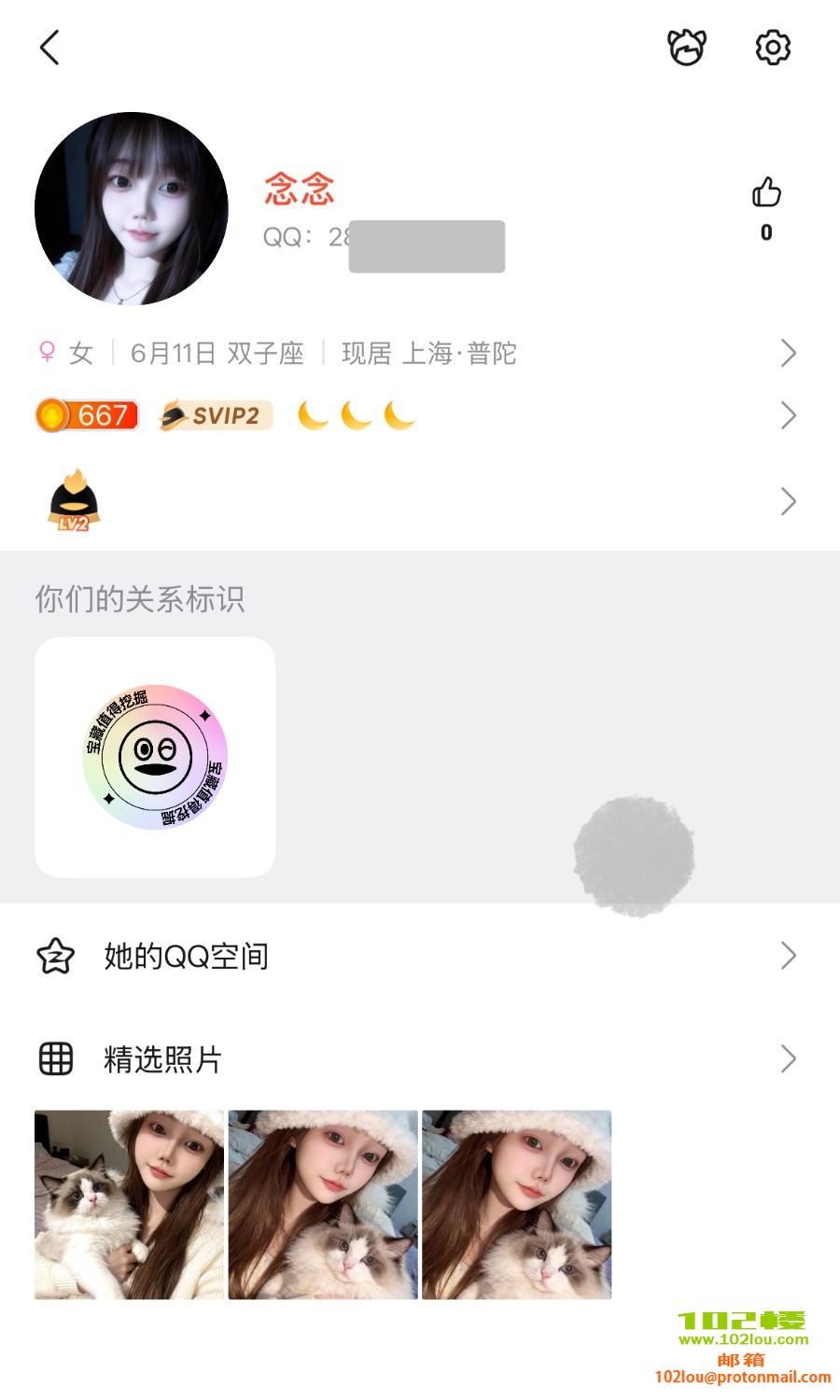This screenshot has height=1400, width=840.
Task: Open profile settings gear
Action: point(773,47)
